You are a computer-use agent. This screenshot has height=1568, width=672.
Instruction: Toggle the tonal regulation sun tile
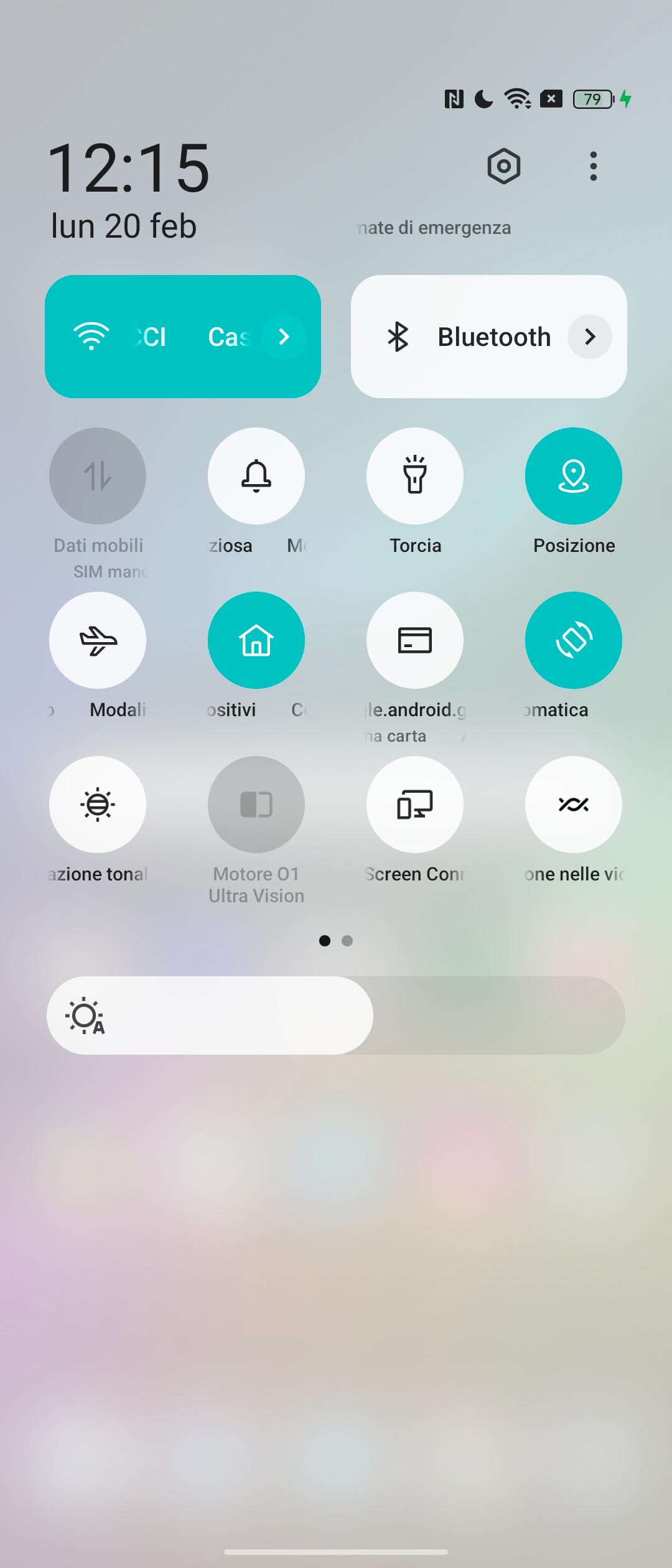(98, 805)
